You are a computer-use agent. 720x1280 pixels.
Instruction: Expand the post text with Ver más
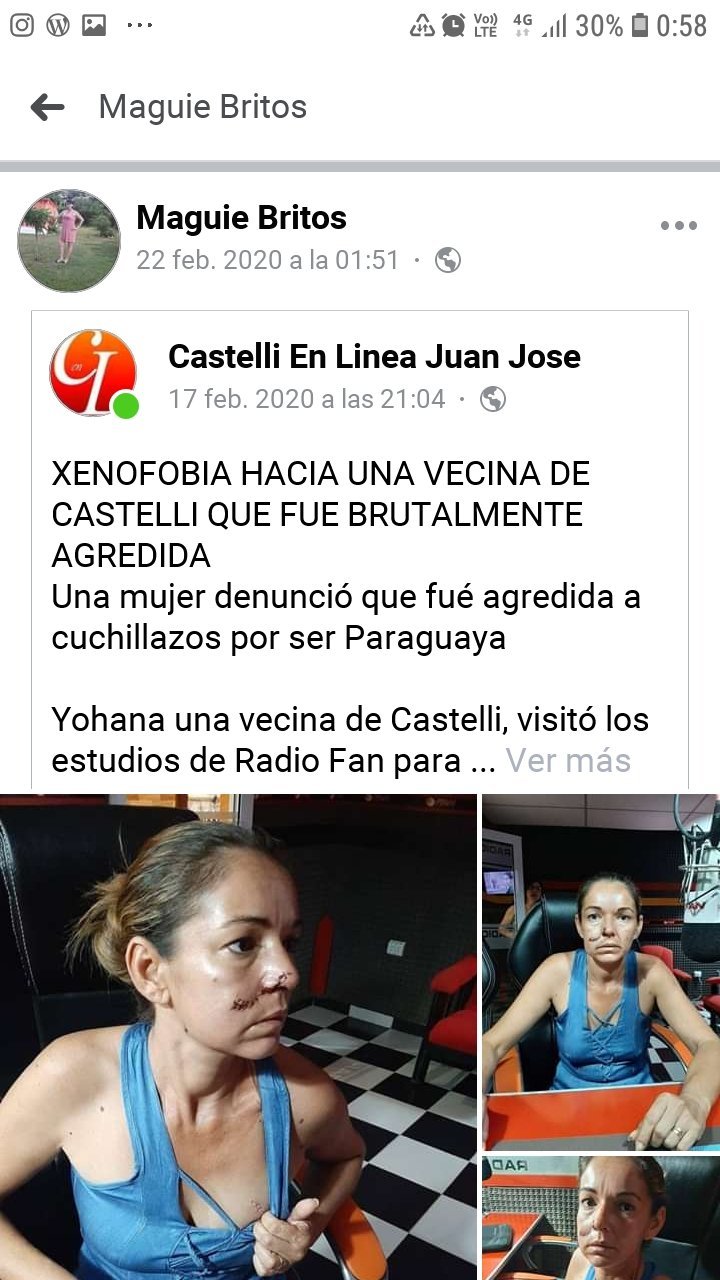tap(568, 760)
